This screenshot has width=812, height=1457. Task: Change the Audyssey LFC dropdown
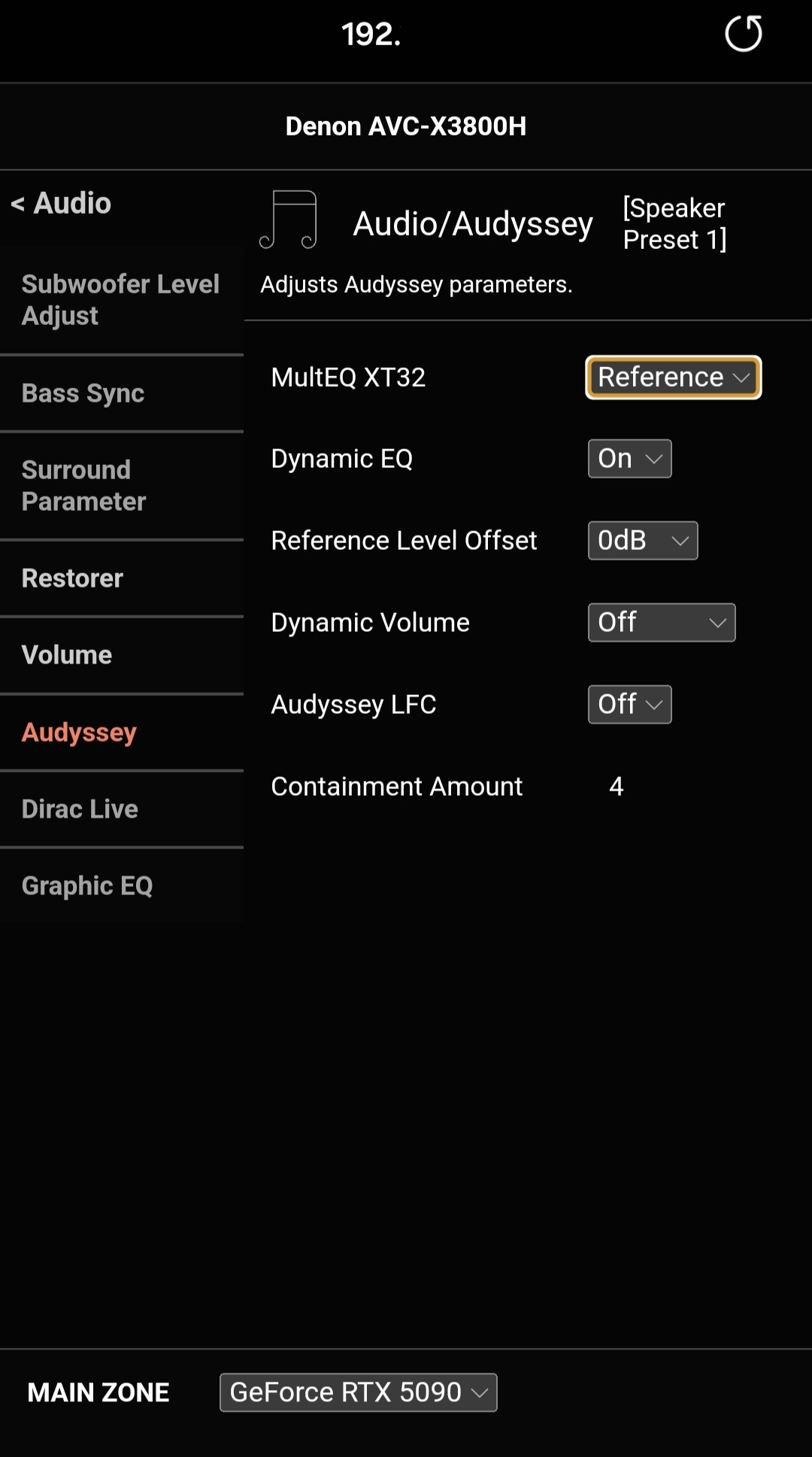(x=630, y=704)
